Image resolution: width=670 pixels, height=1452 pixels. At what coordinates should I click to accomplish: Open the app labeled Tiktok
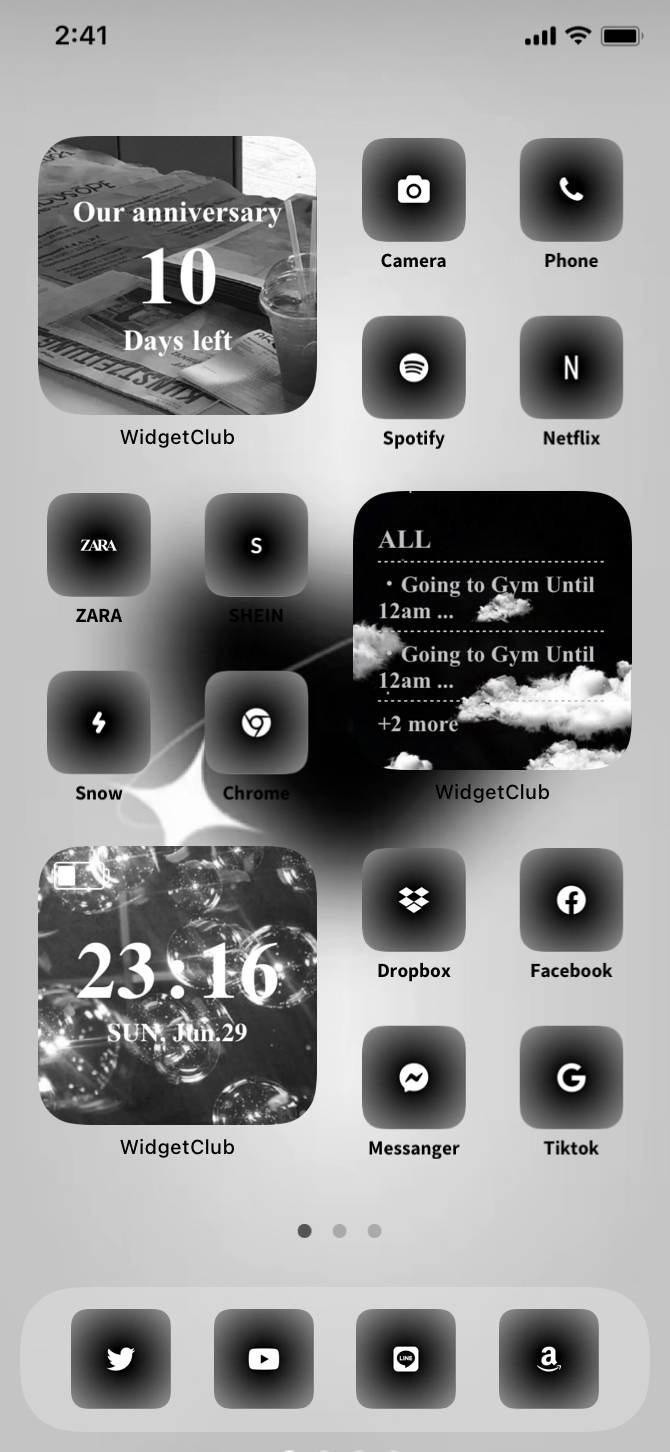pos(571,1077)
